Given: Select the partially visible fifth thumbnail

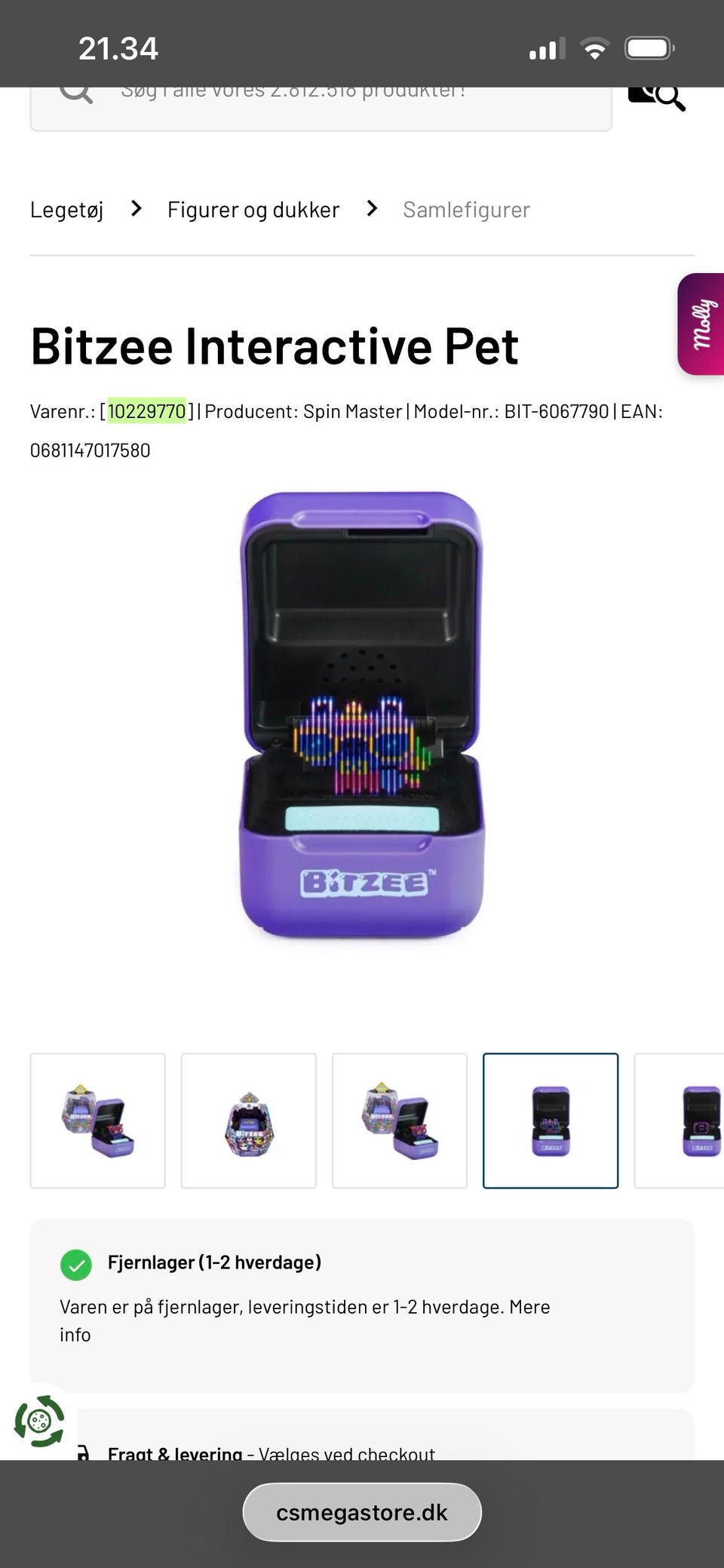Looking at the screenshot, I should pos(680,1121).
